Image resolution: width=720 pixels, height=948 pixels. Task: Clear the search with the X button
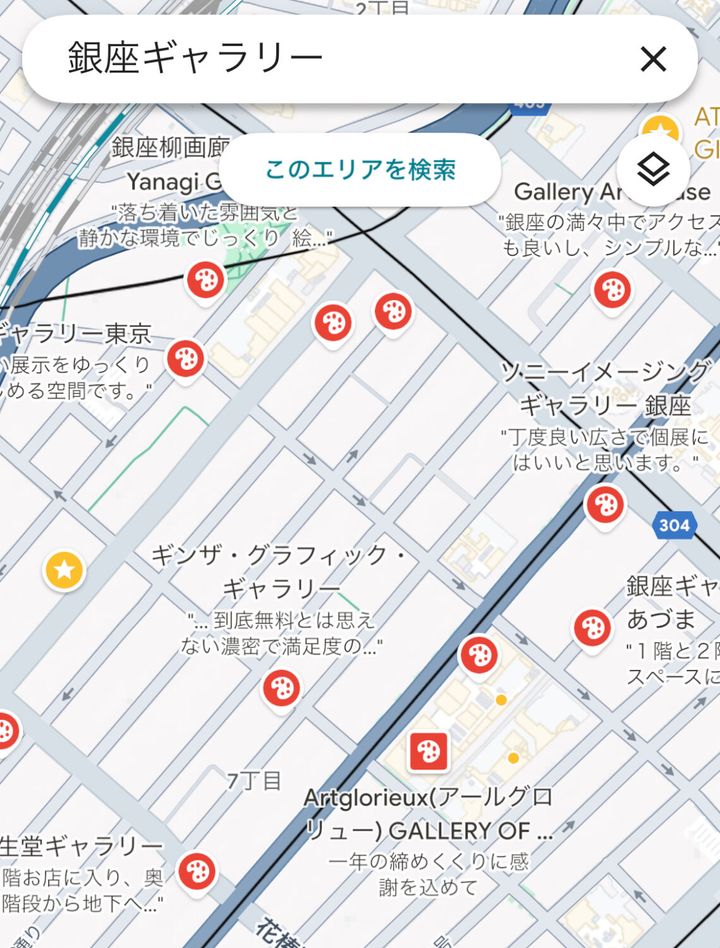pyautogui.click(x=653, y=59)
